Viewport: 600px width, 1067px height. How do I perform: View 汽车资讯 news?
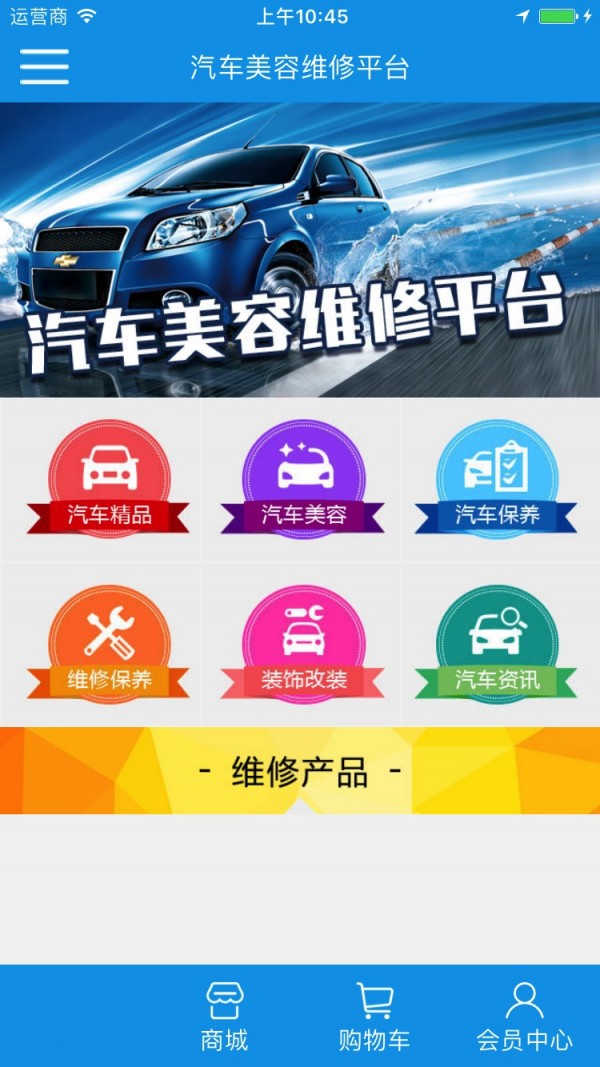coord(496,644)
